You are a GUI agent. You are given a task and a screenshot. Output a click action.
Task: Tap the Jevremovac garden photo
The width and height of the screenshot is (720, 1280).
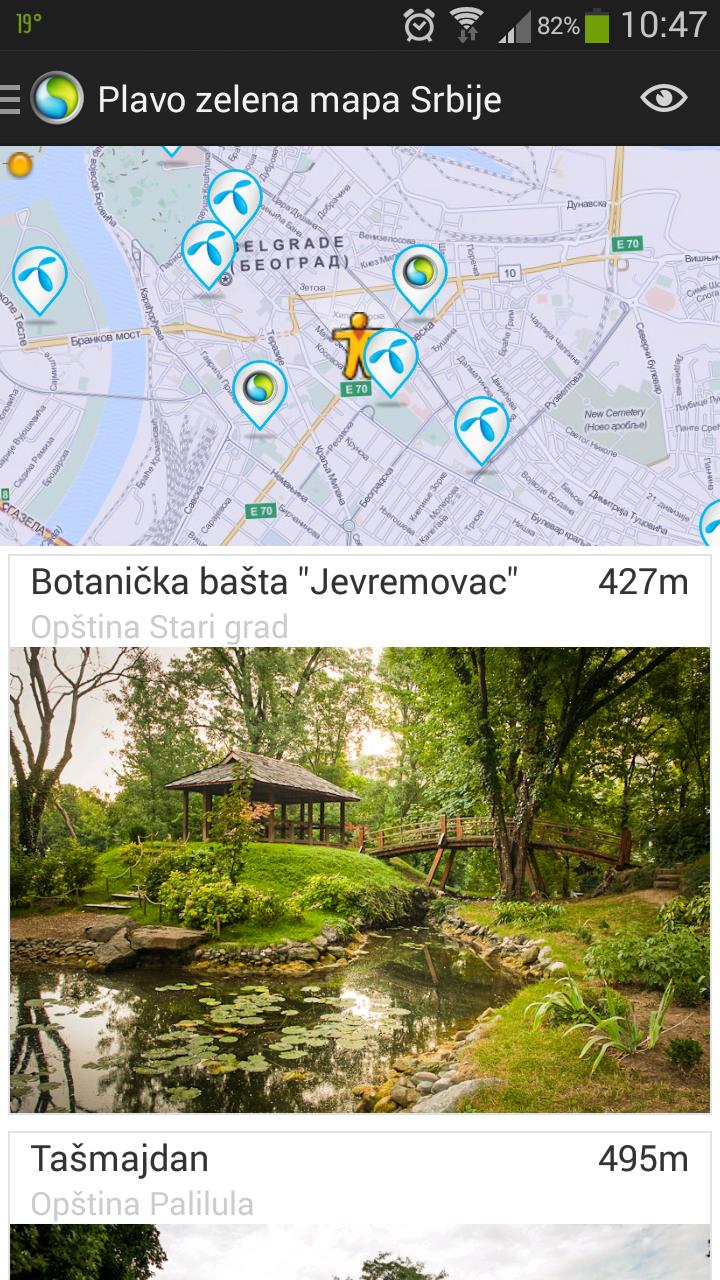coord(360,880)
